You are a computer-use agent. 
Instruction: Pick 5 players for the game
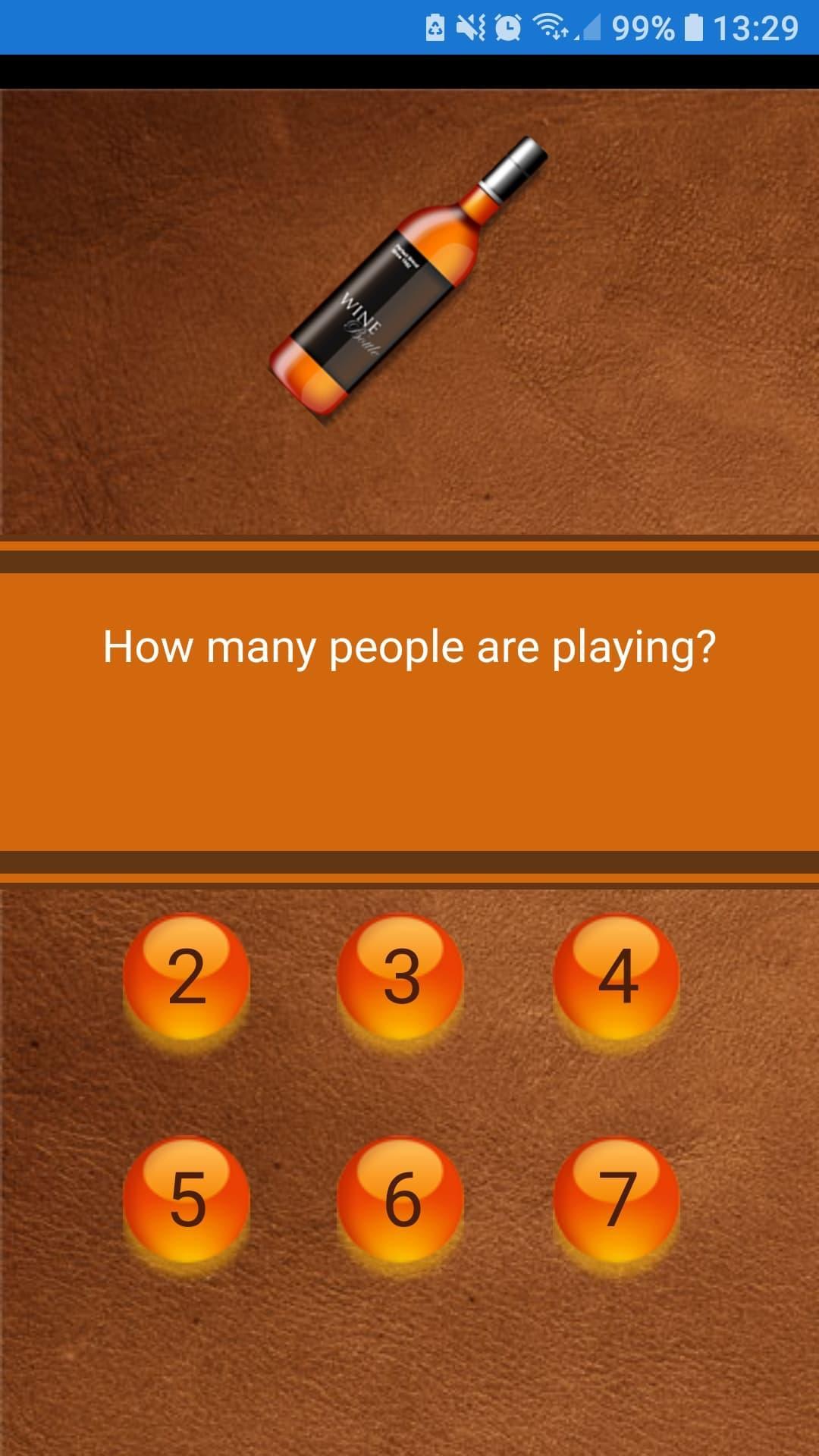187,1199
